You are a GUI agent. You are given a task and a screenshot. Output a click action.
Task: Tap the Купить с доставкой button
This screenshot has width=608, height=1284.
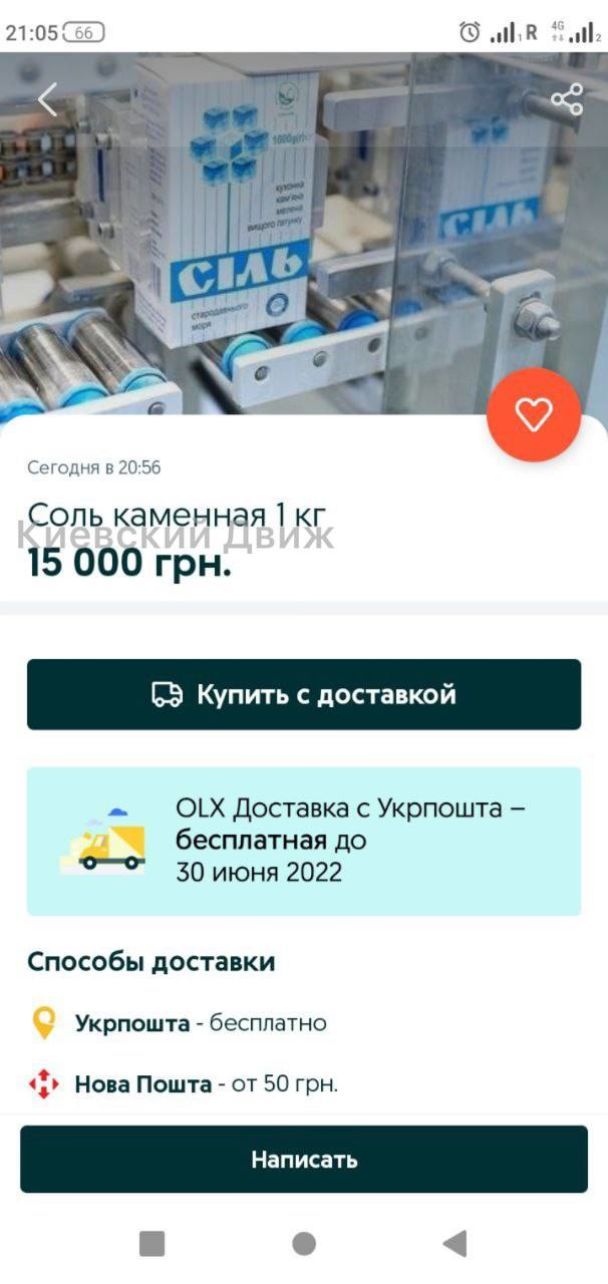(x=304, y=694)
